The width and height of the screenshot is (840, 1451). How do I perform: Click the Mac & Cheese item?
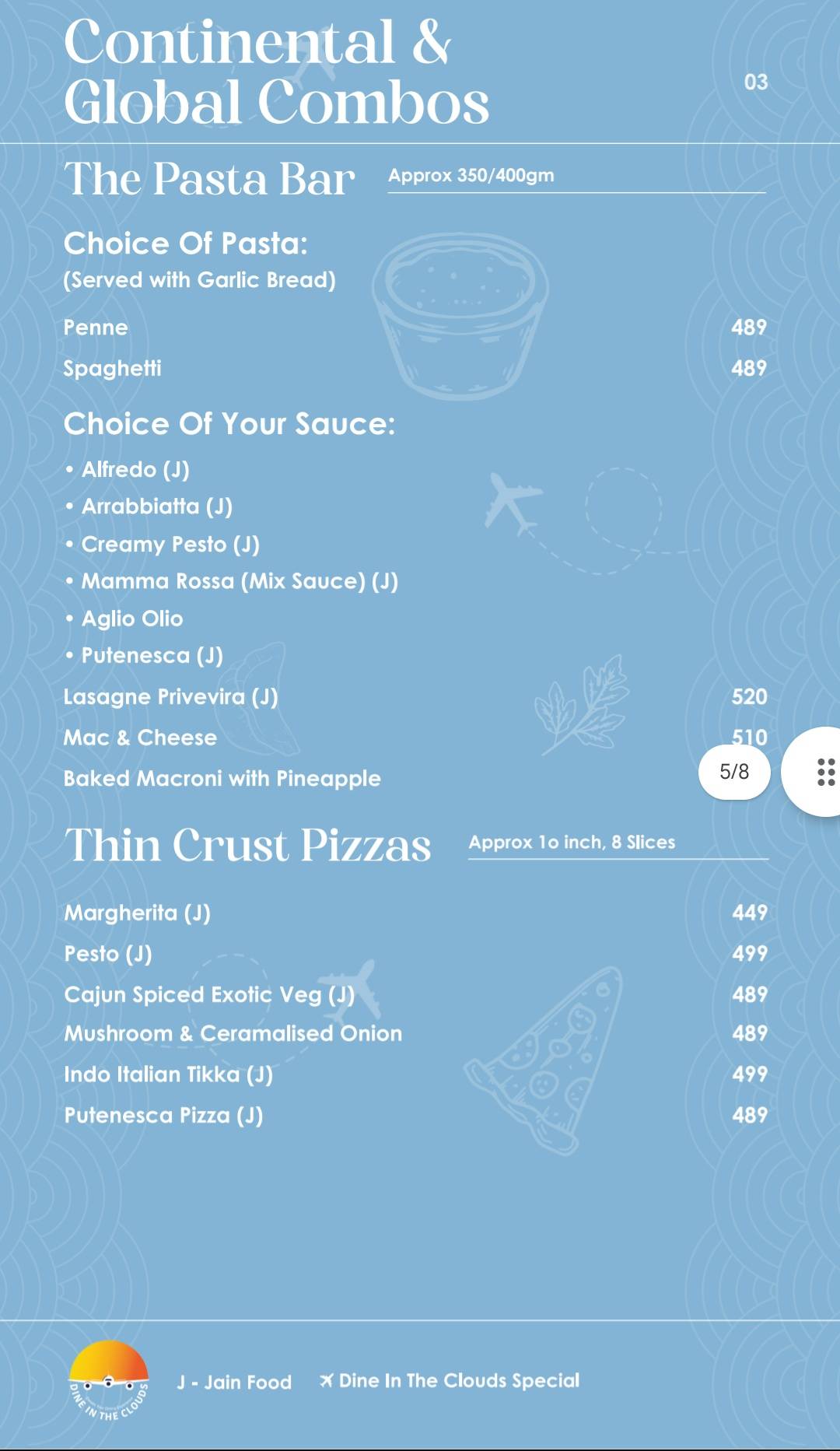tap(140, 738)
